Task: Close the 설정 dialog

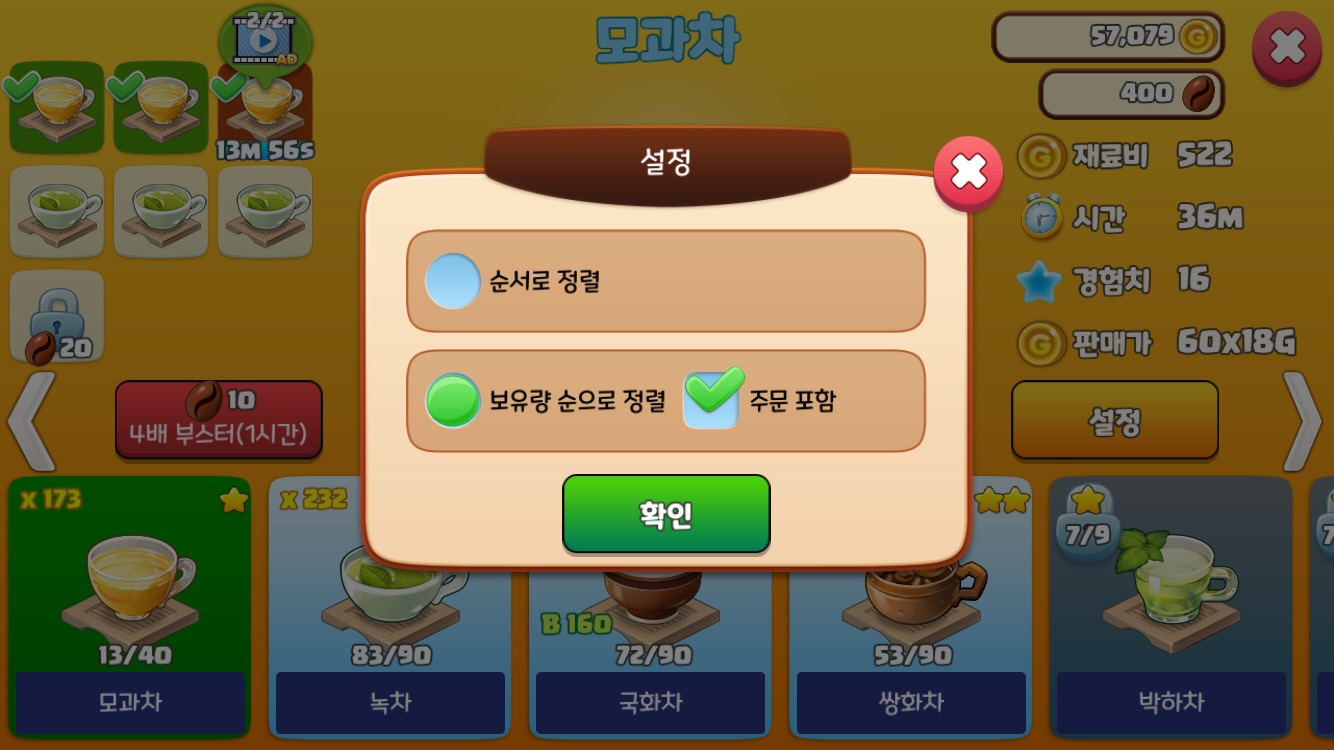Action: point(968,174)
